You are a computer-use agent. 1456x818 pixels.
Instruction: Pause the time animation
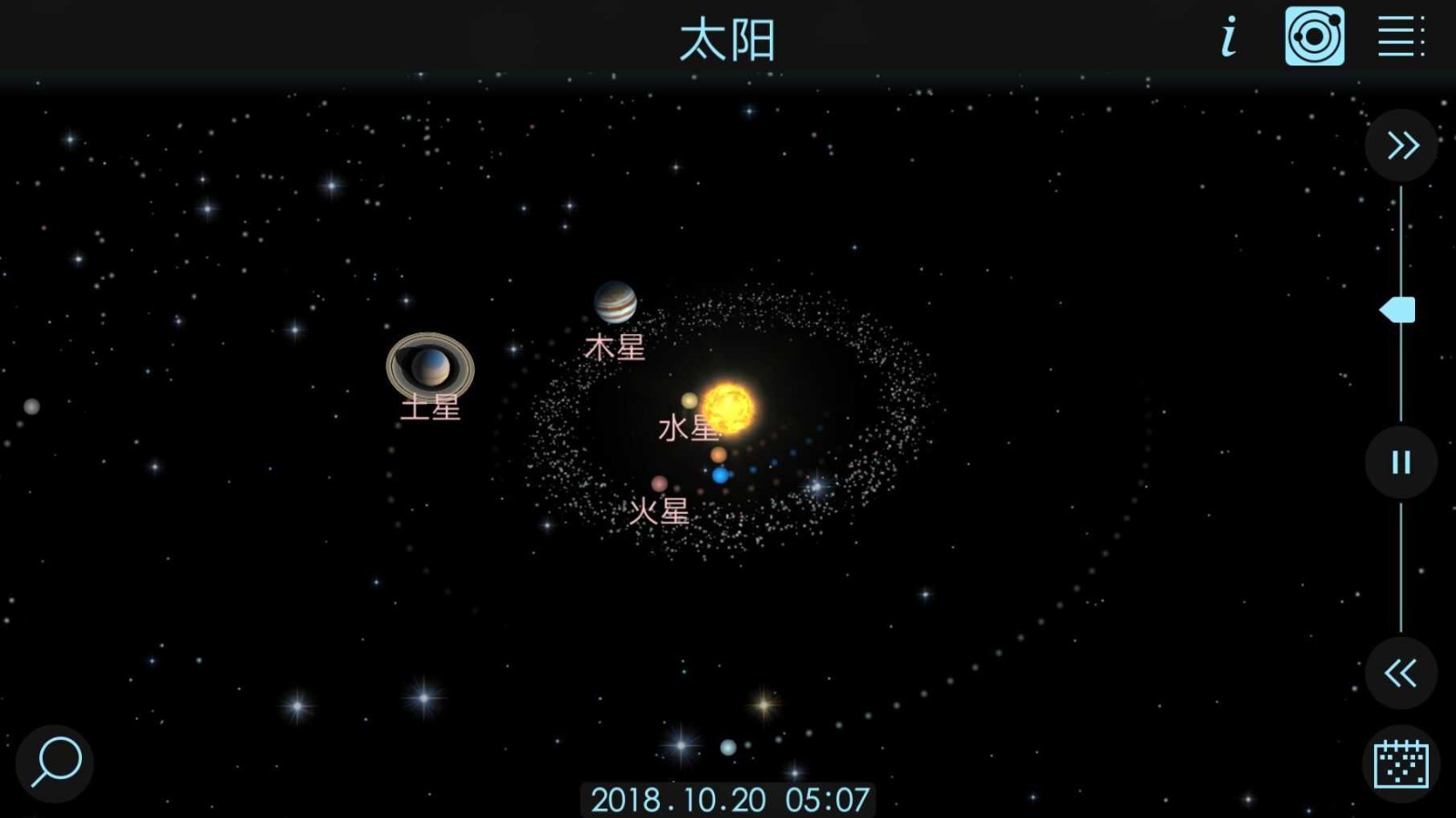click(x=1401, y=462)
